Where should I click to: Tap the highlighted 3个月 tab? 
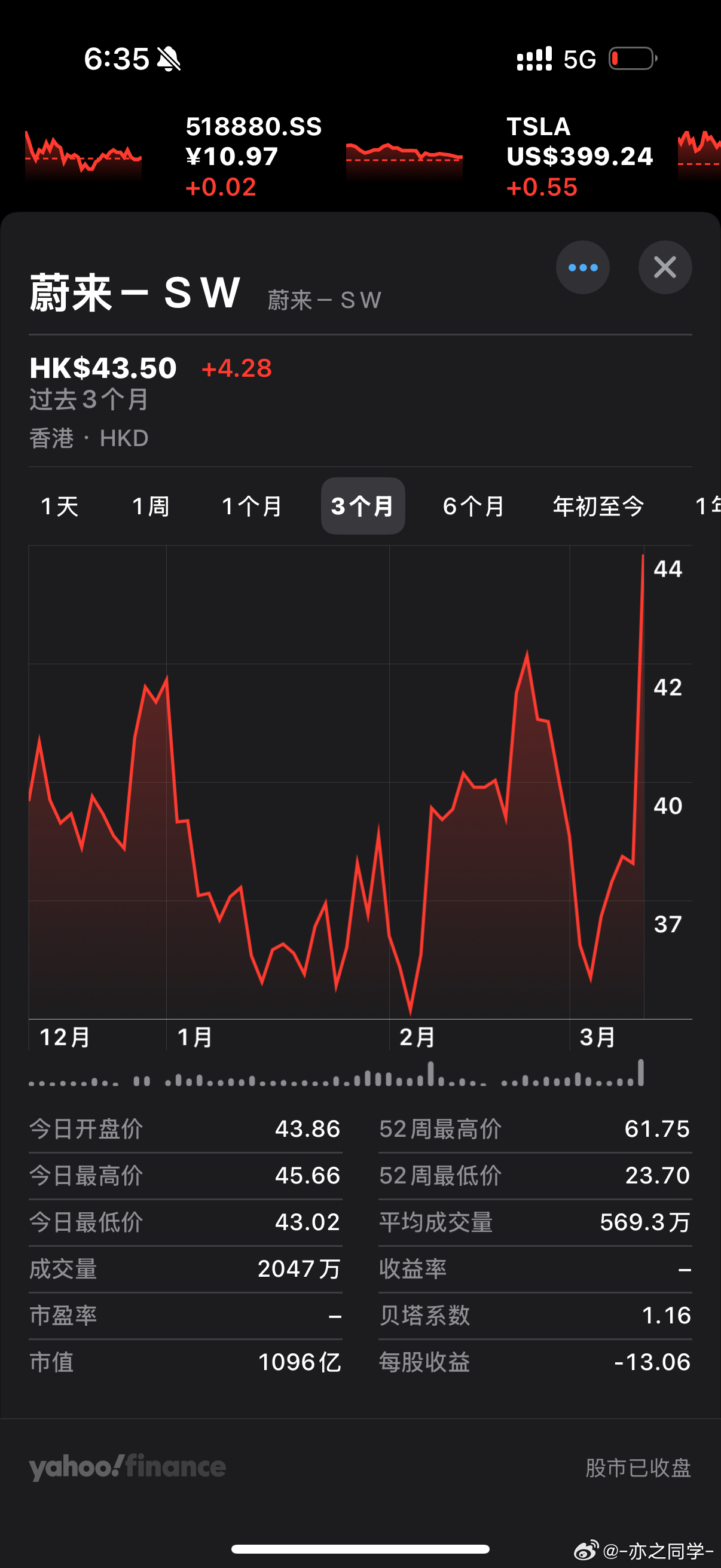click(x=363, y=506)
